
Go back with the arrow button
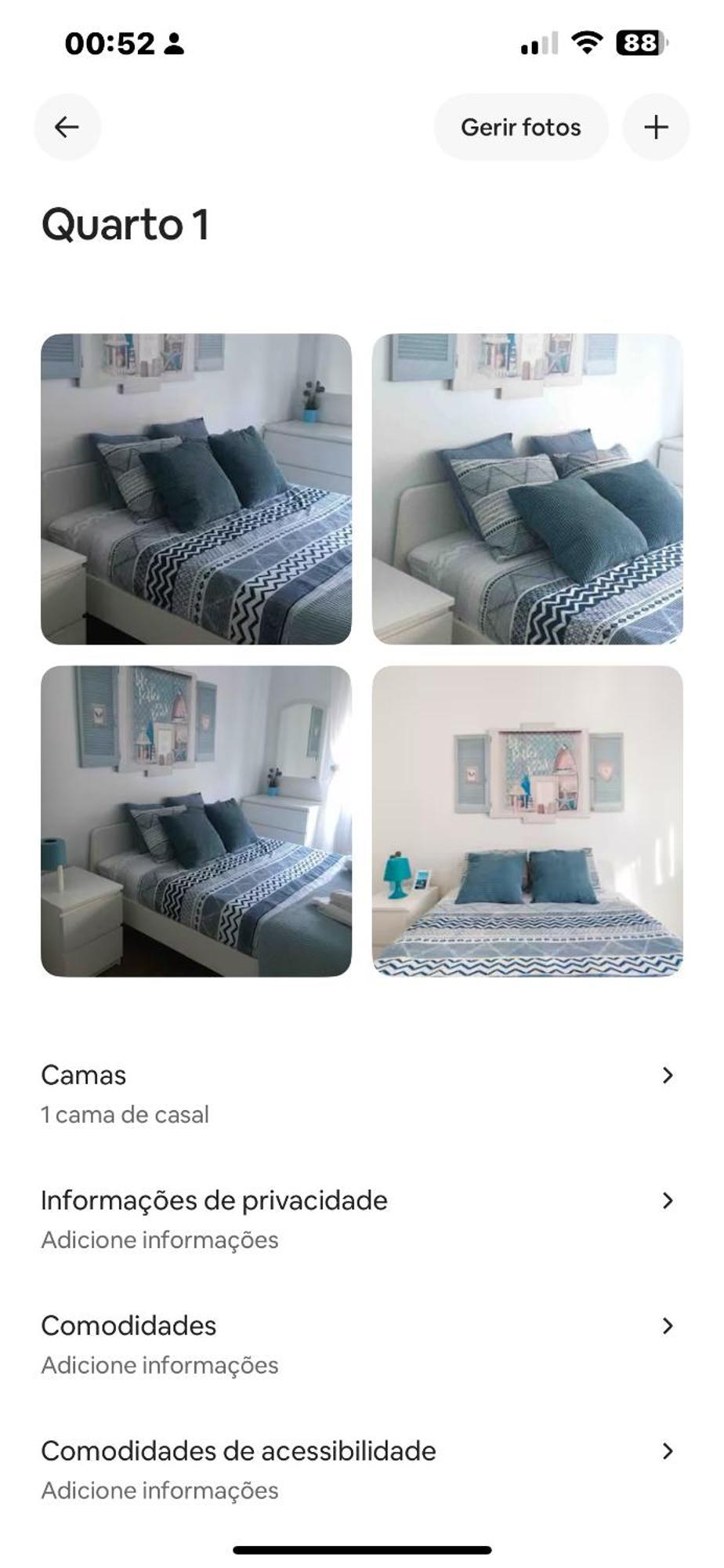pos(67,127)
